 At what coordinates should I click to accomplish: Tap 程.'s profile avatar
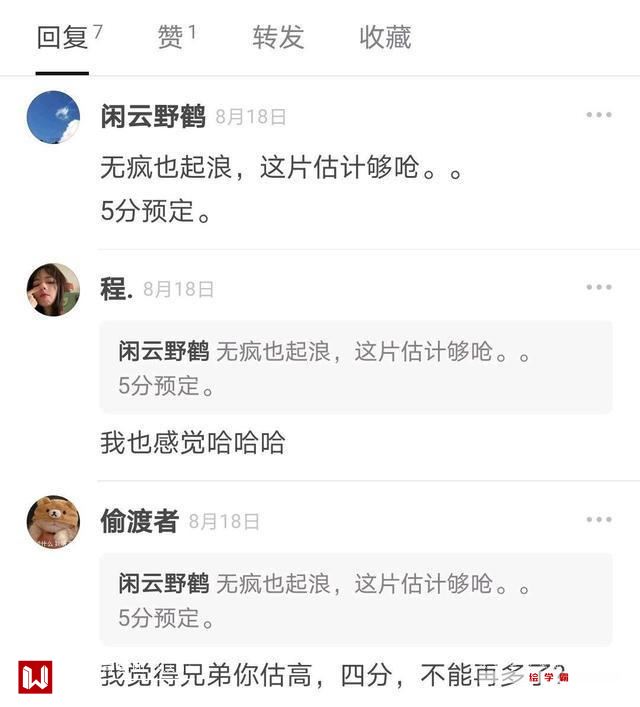(53, 290)
